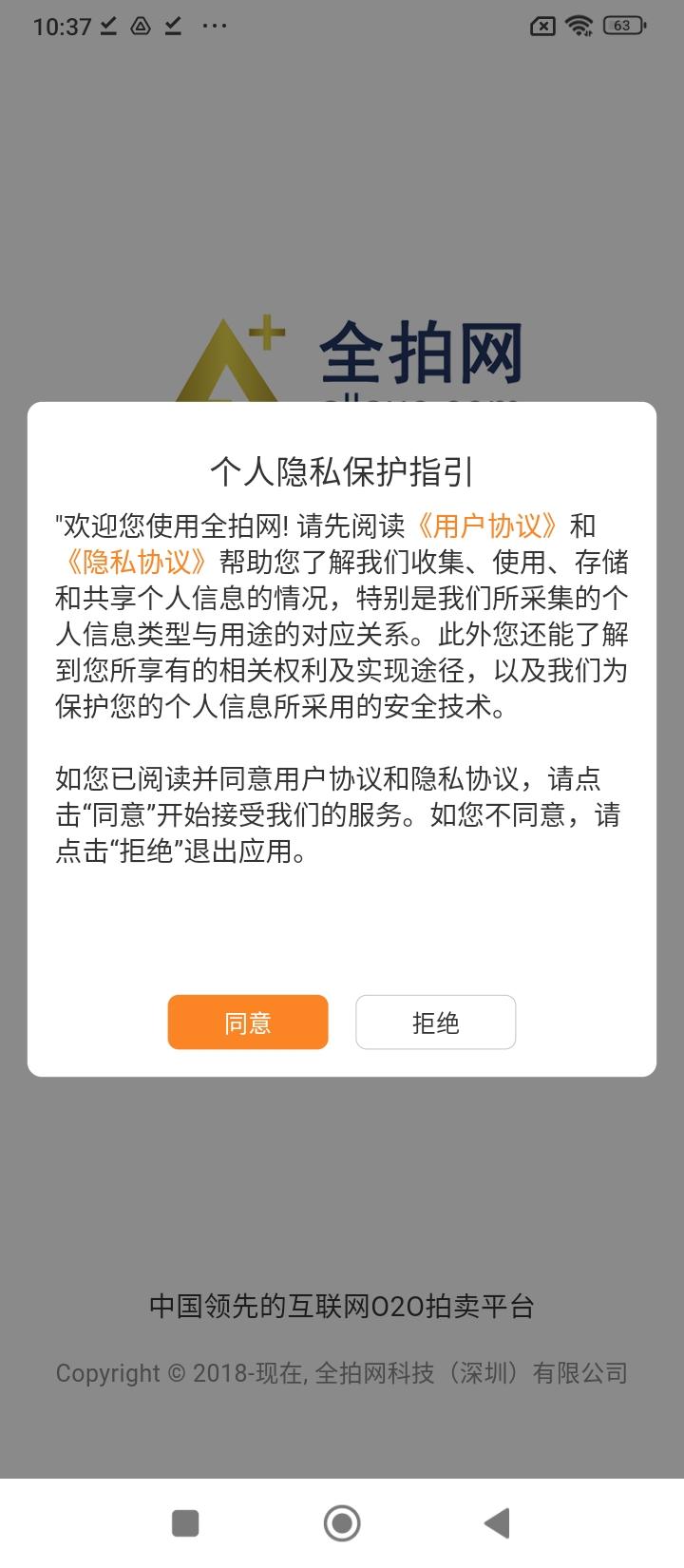Tap the 同意 (Agree) button

coord(247,1023)
